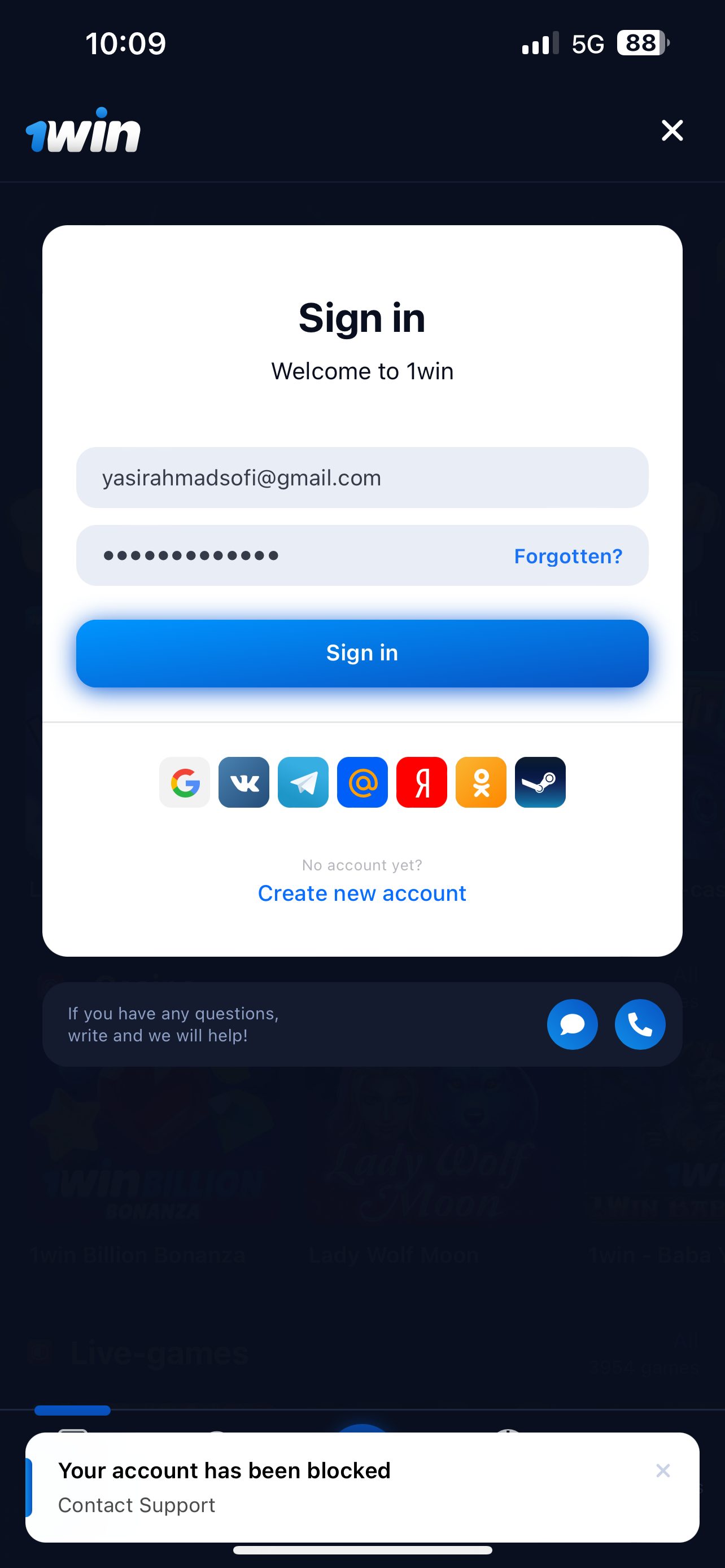Tap the email address field
The image size is (725, 1568).
pyautogui.click(x=361, y=478)
